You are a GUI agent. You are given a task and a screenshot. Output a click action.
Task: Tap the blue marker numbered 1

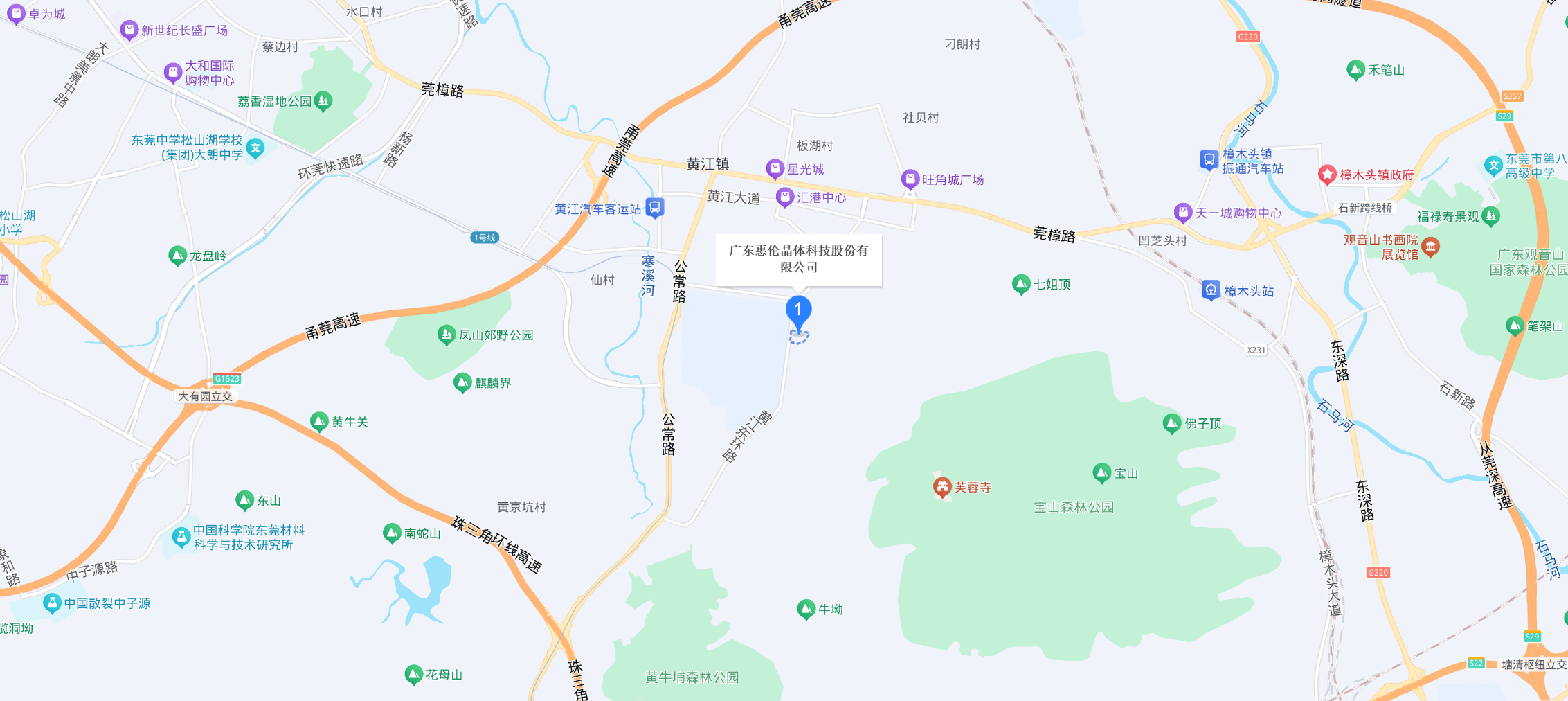798,311
